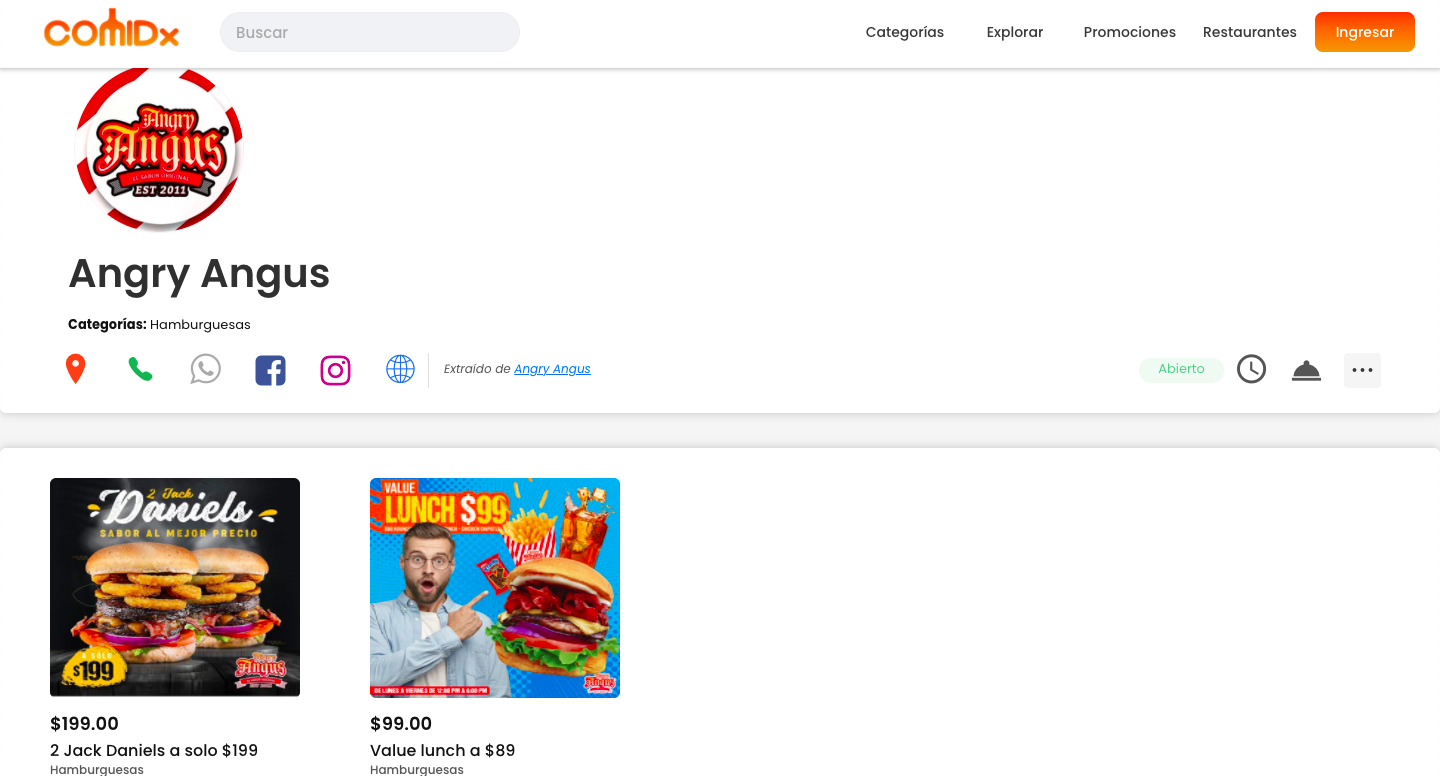Open the red location pin icon
This screenshot has height=776, width=1440.
[x=75, y=369]
